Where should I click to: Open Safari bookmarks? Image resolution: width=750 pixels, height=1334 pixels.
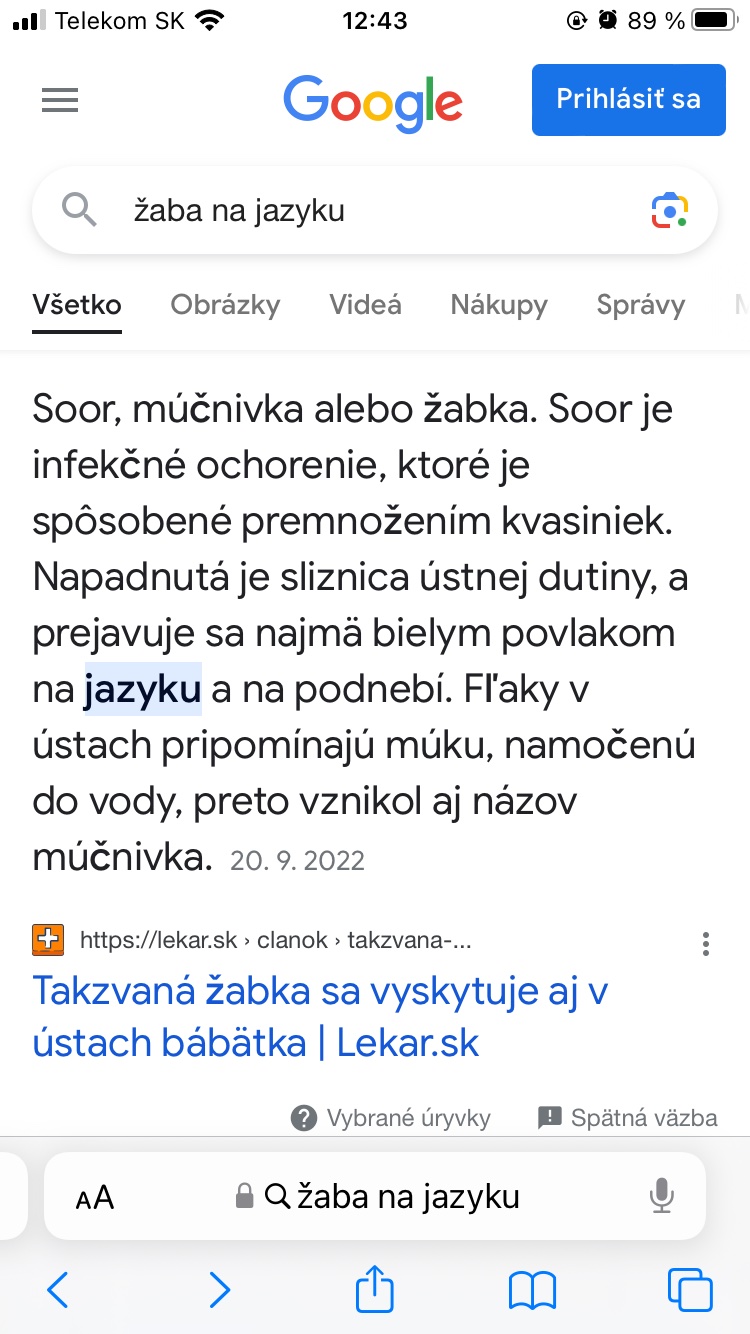pos(532,1290)
